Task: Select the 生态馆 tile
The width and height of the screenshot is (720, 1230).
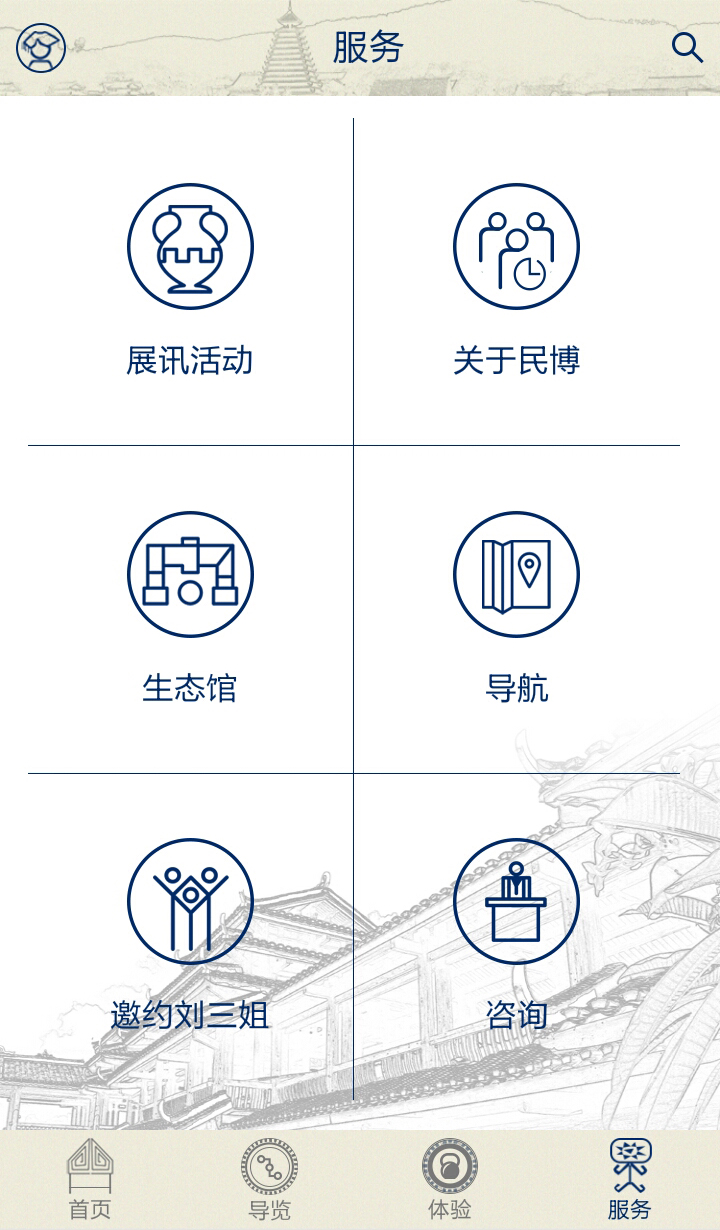Action: (x=190, y=609)
